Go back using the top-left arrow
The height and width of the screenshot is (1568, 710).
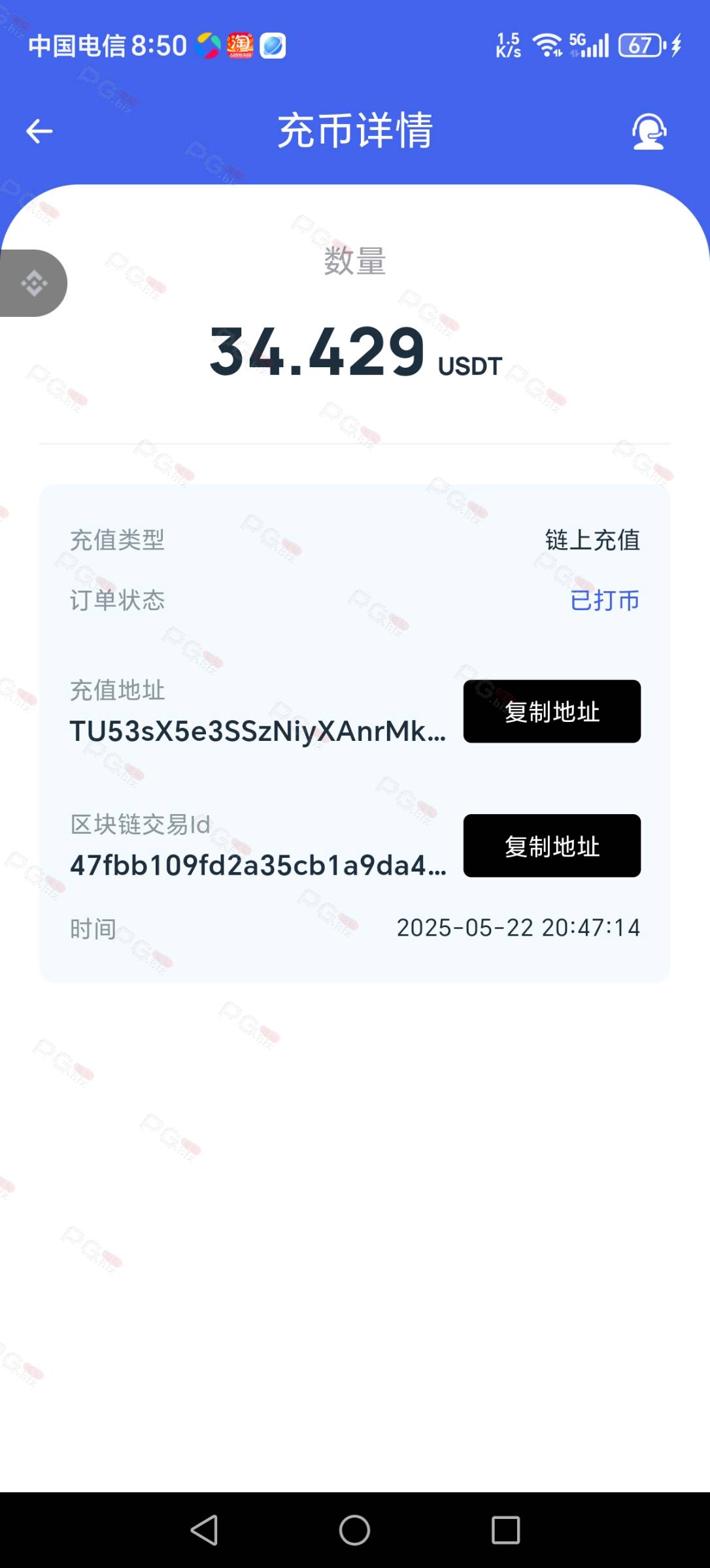[39, 131]
